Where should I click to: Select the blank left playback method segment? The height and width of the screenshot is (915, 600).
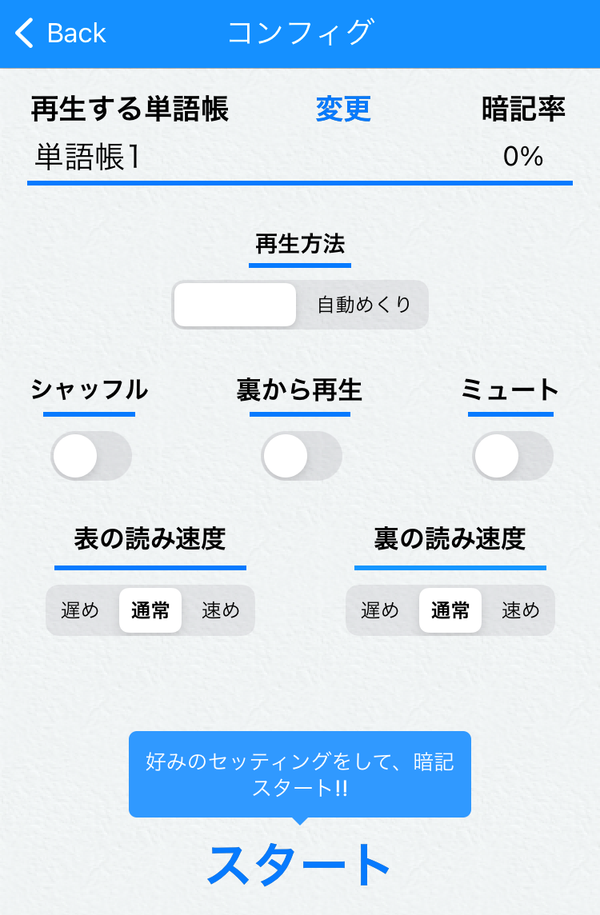point(235,305)
